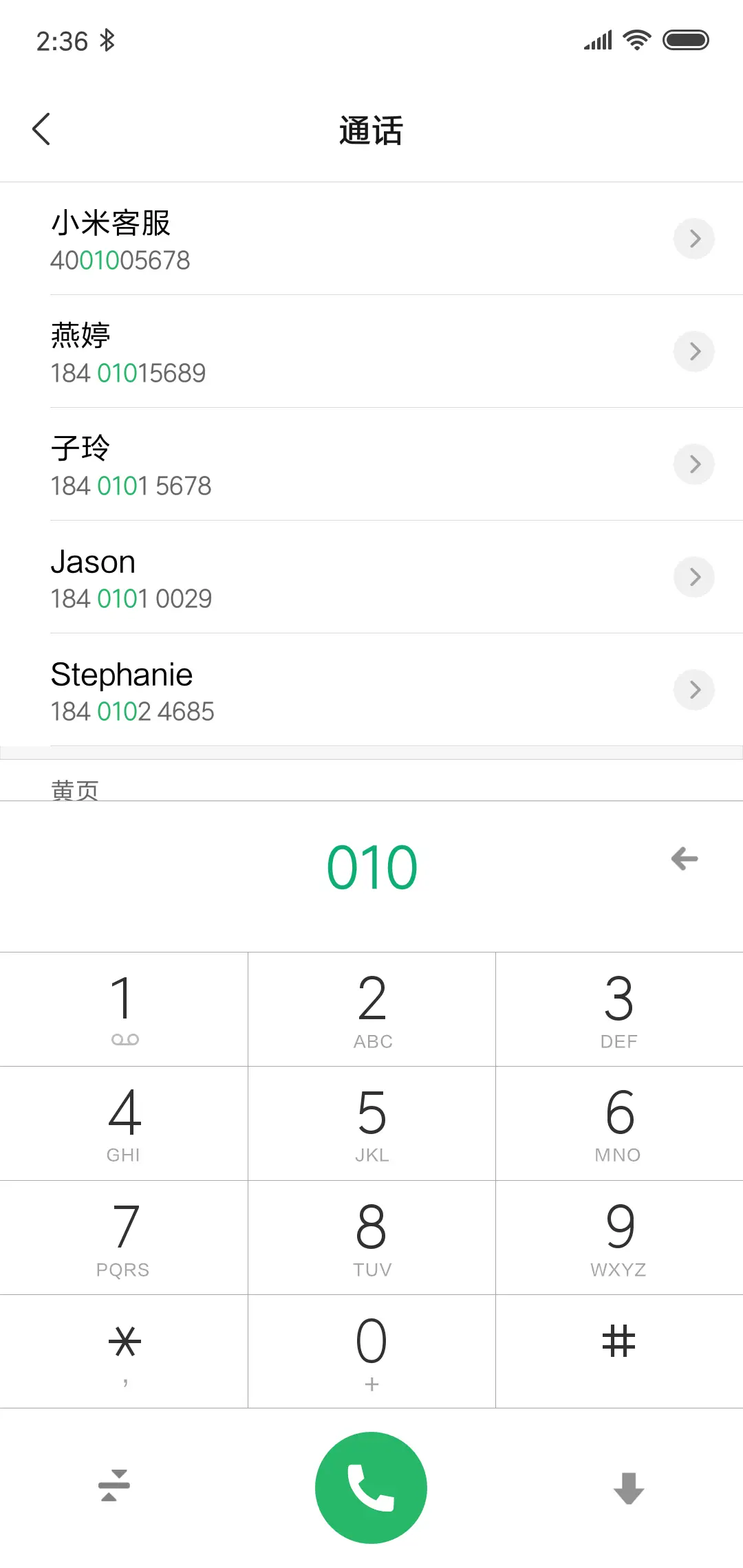
Task: Expand call details for 小米客服
Action: [694, 239]
